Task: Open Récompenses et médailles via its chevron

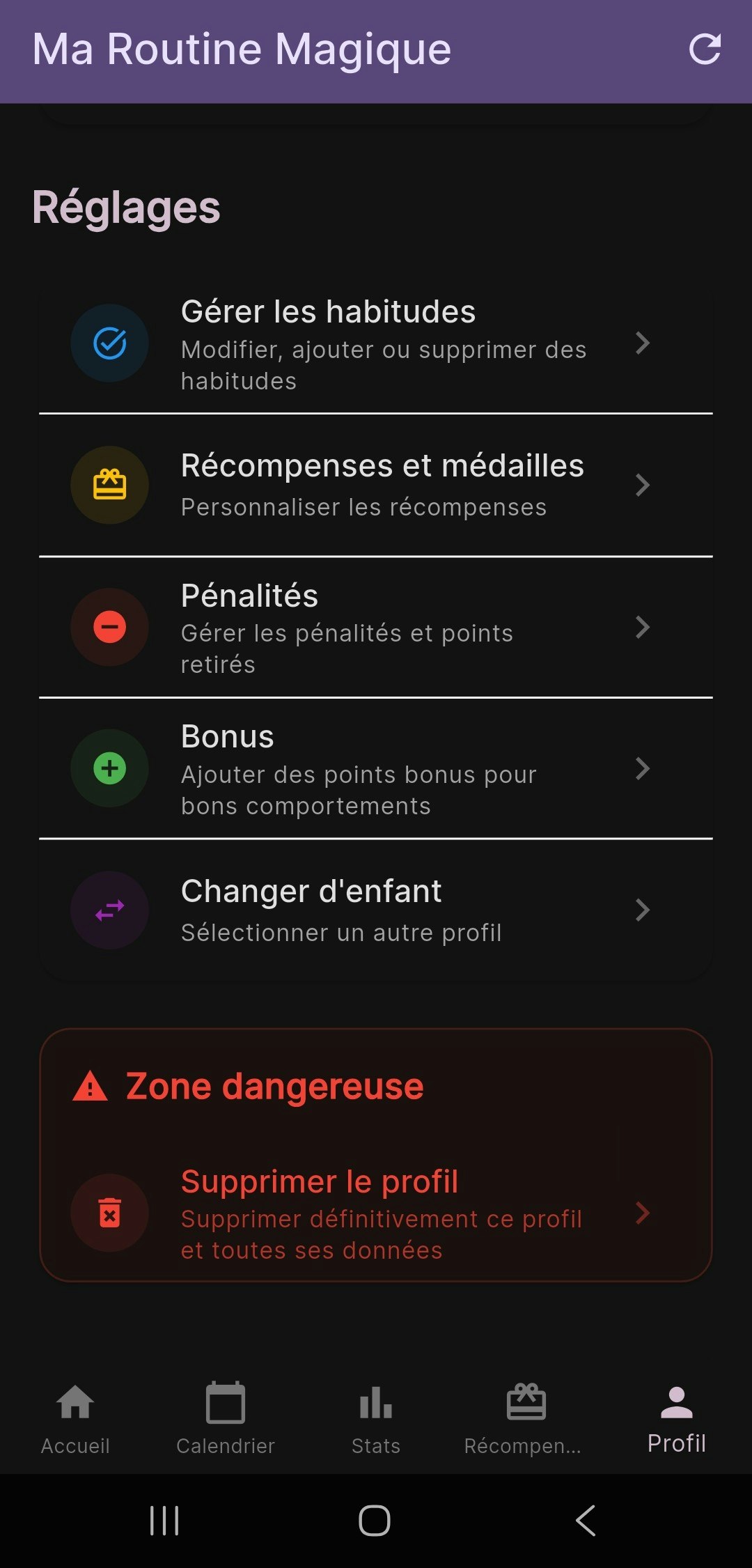Action: coord(641,485)
